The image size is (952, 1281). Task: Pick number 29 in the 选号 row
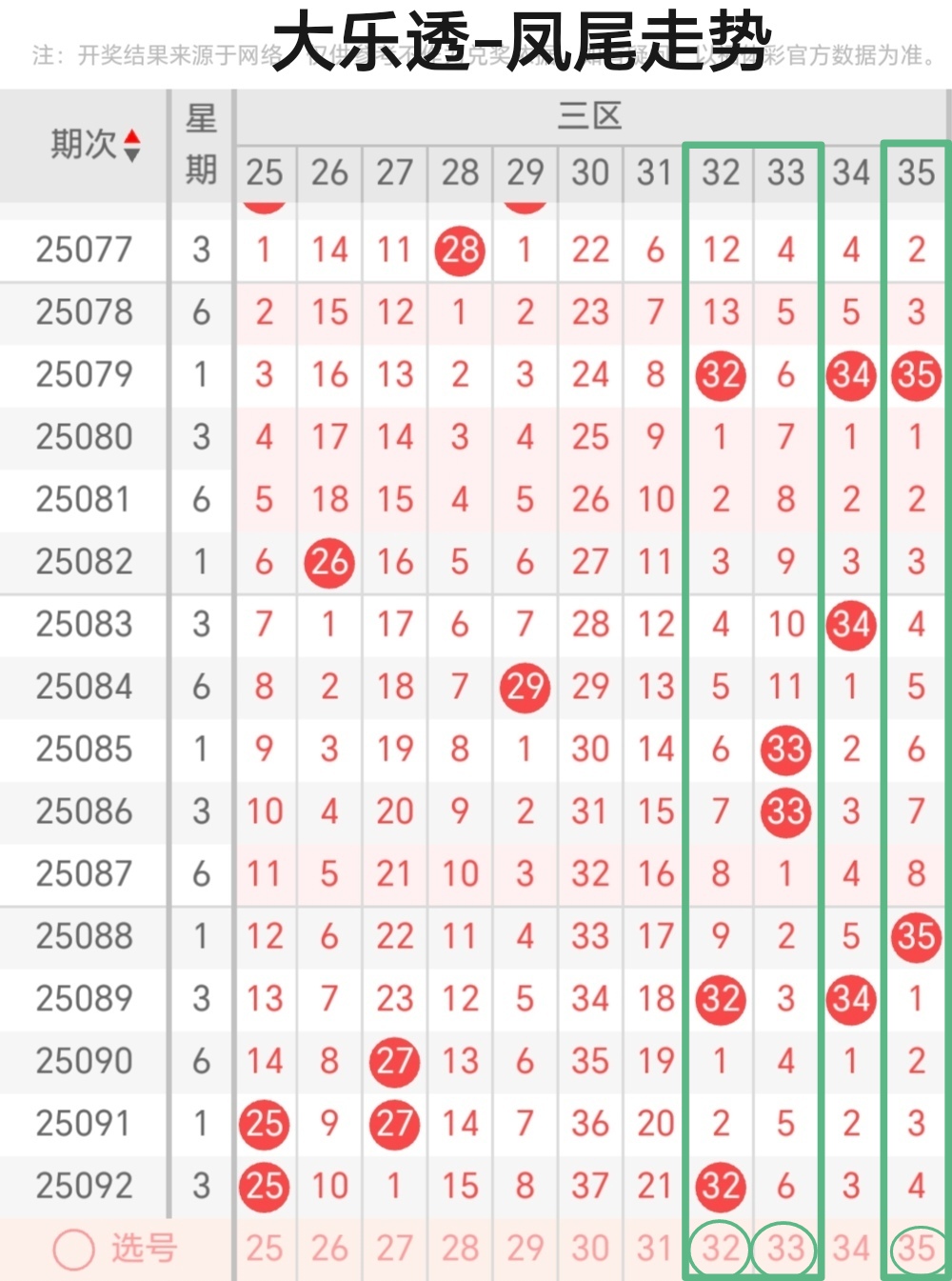525,1248
